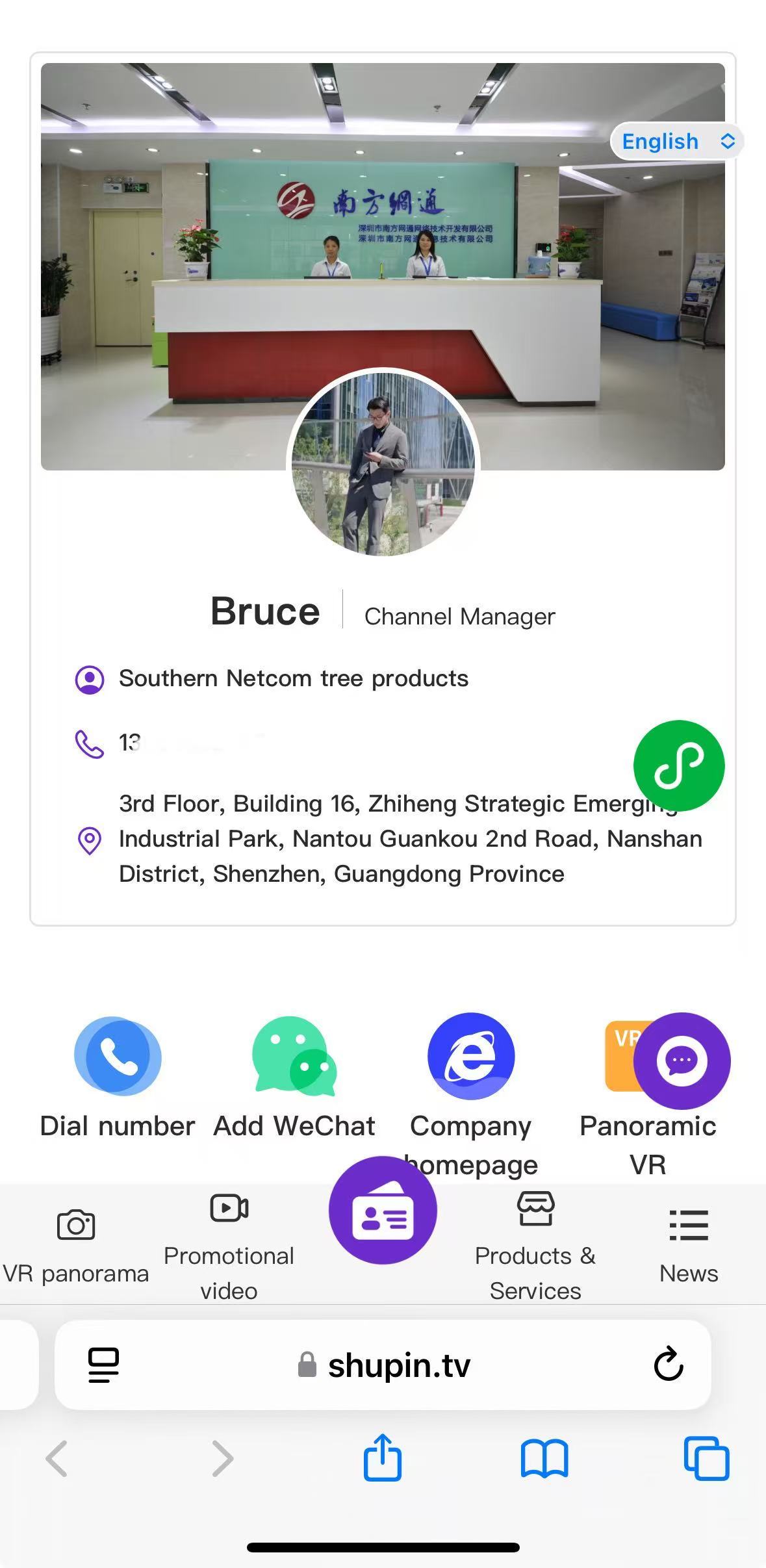766x1568 pixels.
Task: Go back in browser
Action: 57,1458
